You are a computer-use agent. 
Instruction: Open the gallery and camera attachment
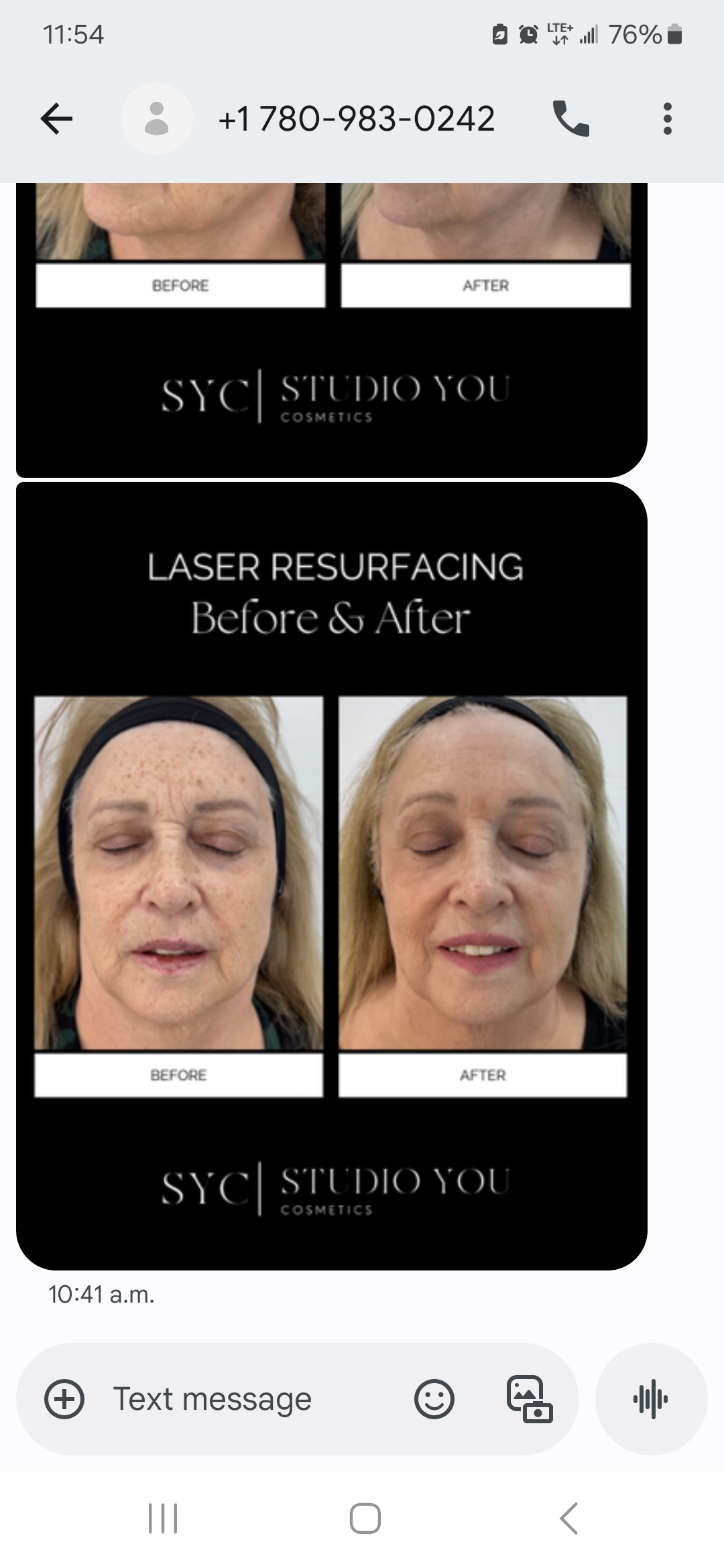(529, 1399)
